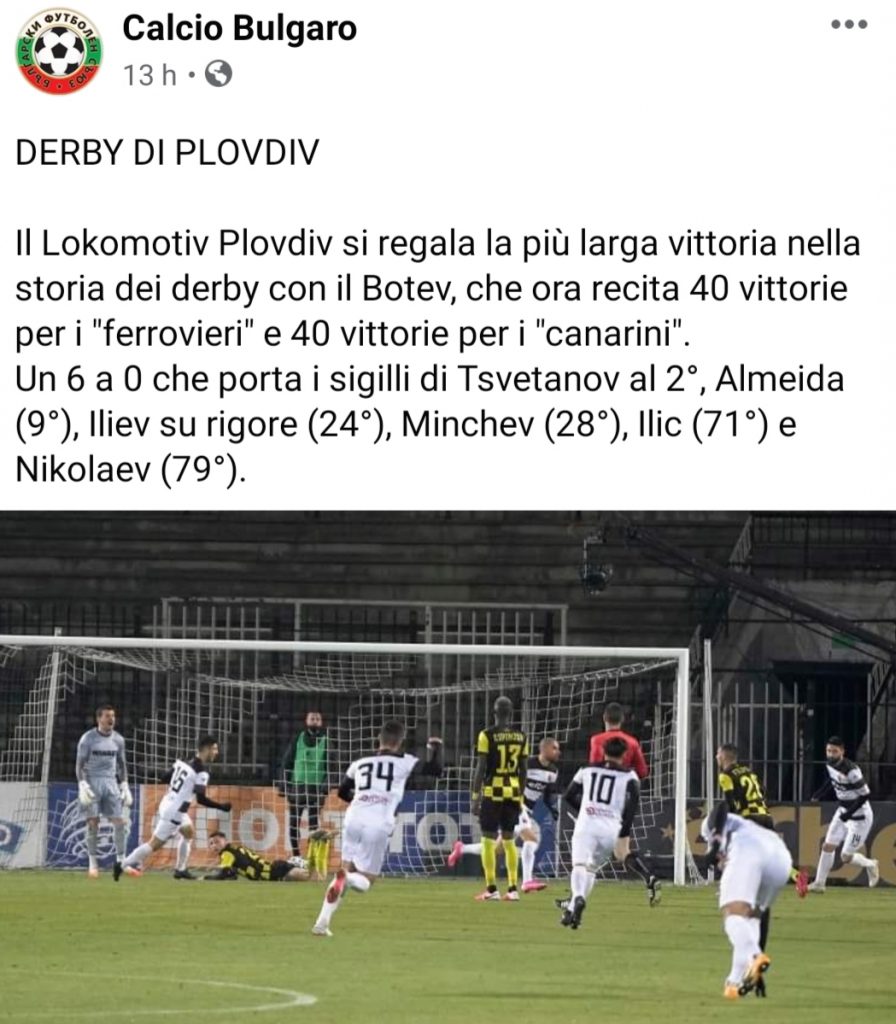
Task: Open the Calcio Bulgaro page name
Action: point(239,30)
